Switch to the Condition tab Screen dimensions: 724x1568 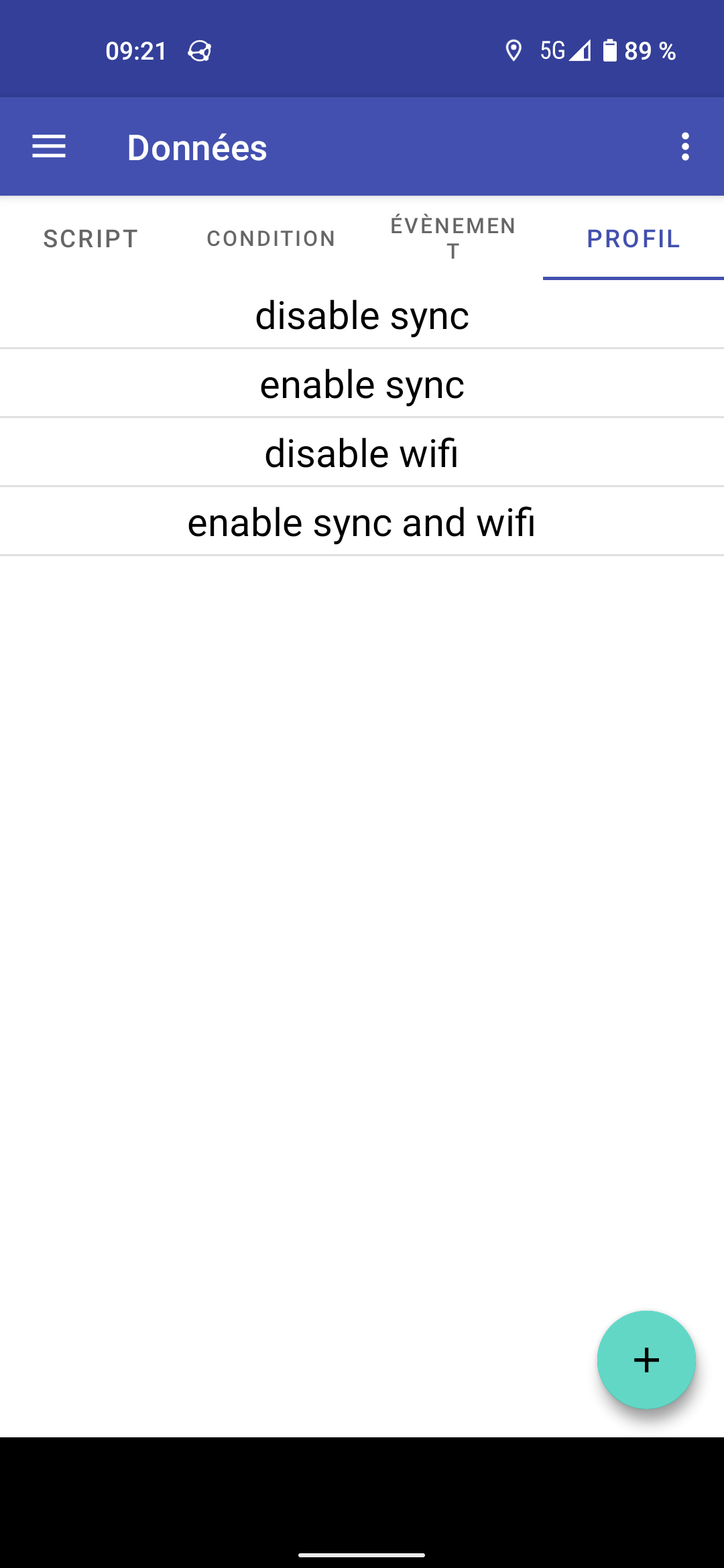(x=271, y=239)
